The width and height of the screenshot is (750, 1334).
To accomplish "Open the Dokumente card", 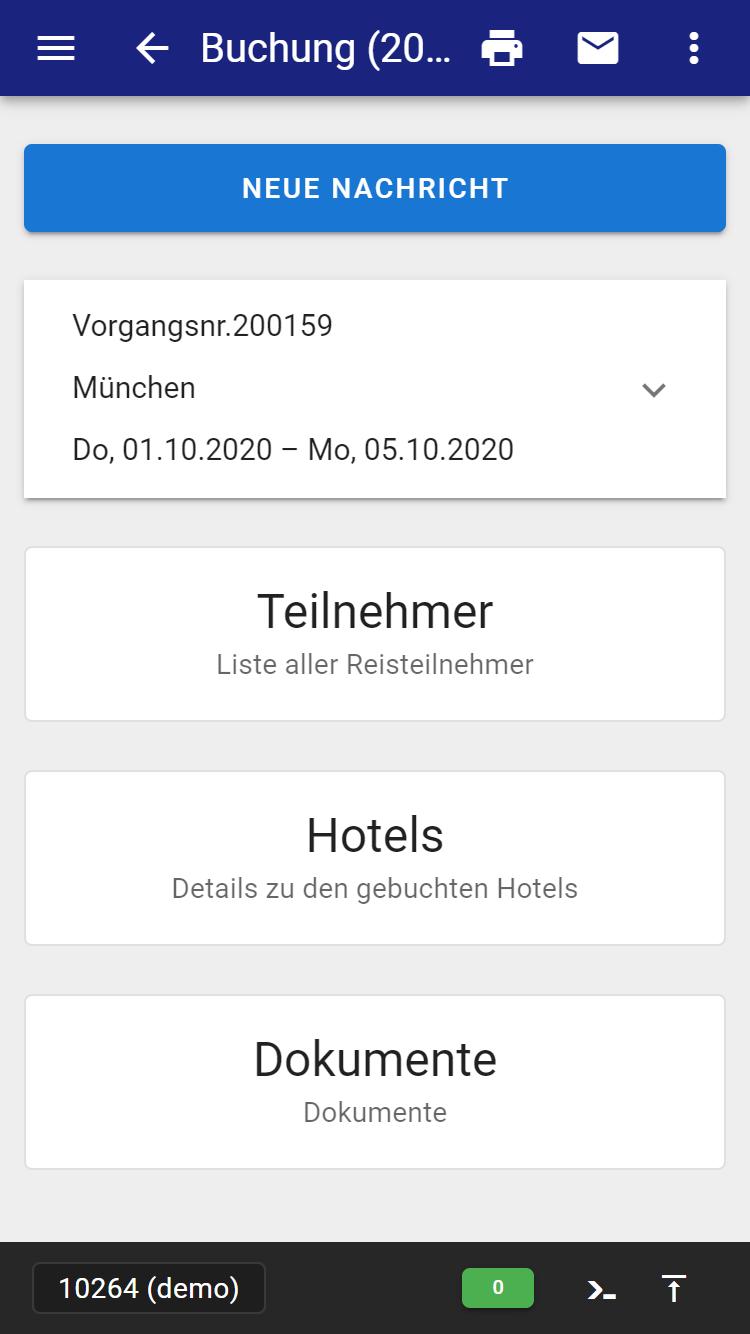I will (x=375, y=1082).
